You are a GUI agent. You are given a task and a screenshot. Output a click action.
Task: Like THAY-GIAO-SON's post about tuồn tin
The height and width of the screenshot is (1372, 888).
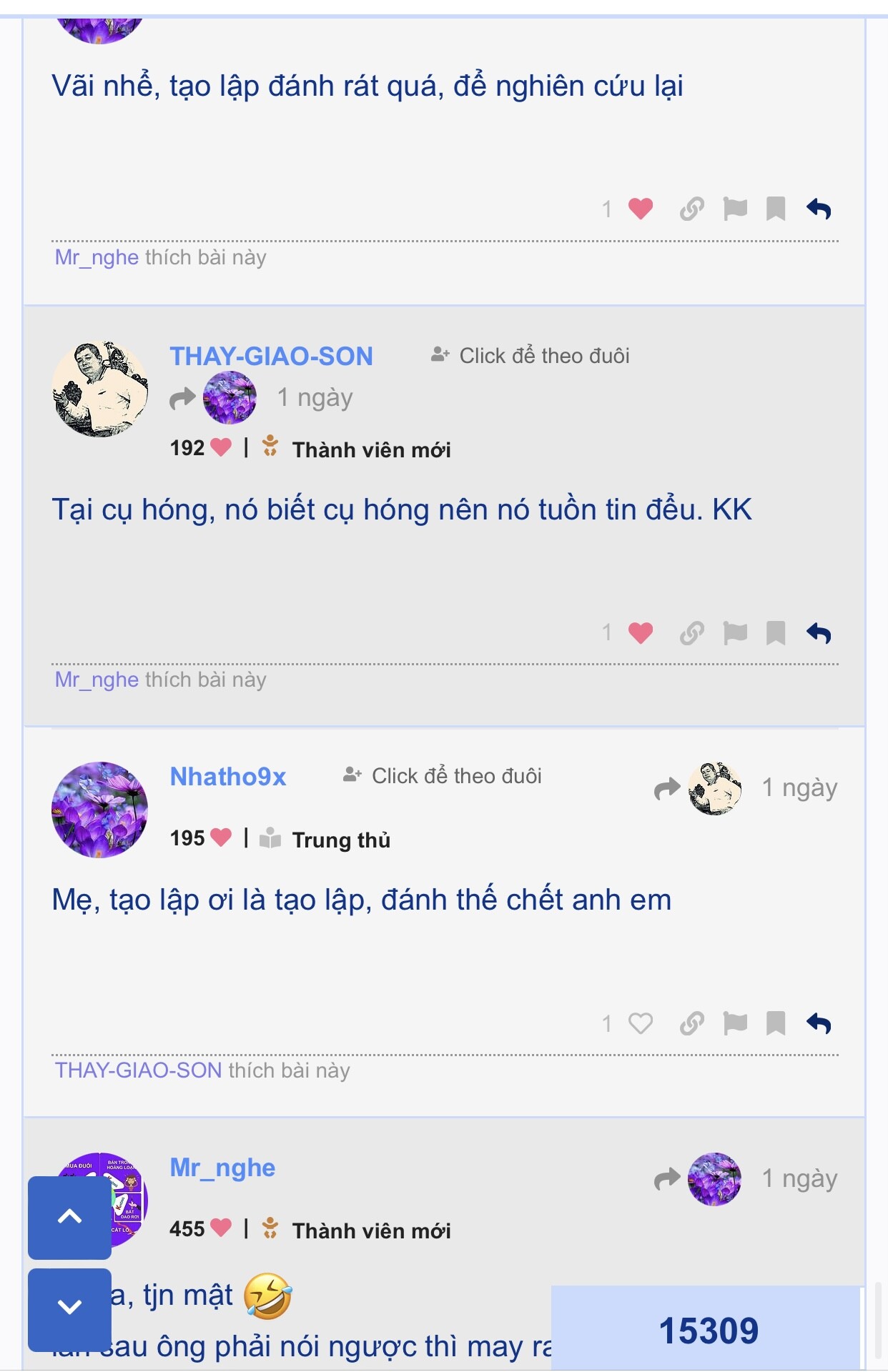(x=641, y=633)
